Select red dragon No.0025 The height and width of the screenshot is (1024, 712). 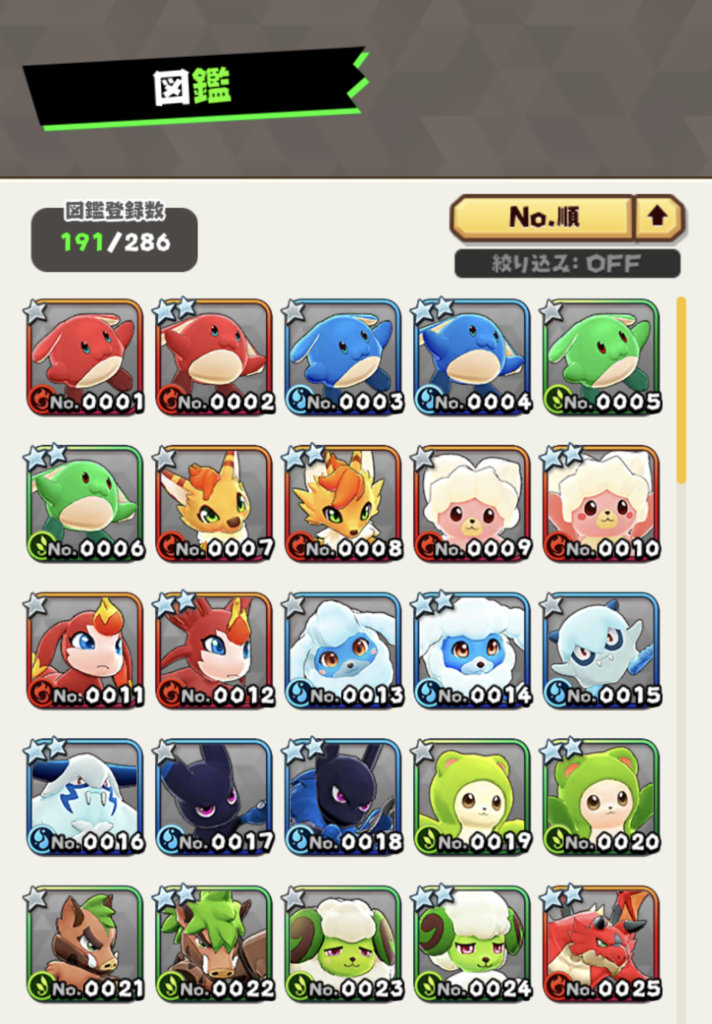tap(601, 944)
